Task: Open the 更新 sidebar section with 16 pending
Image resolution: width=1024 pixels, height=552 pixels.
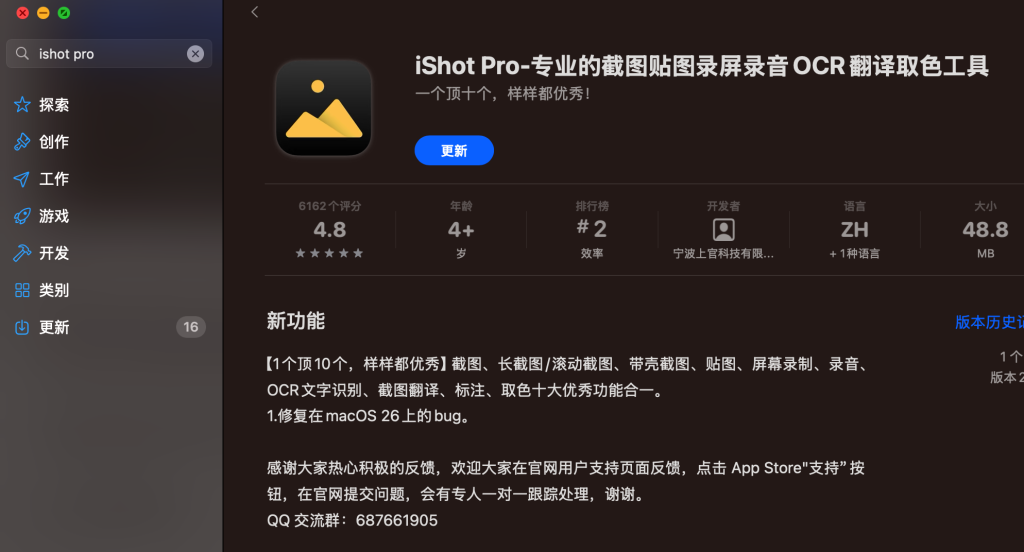Action: (53, 327)
